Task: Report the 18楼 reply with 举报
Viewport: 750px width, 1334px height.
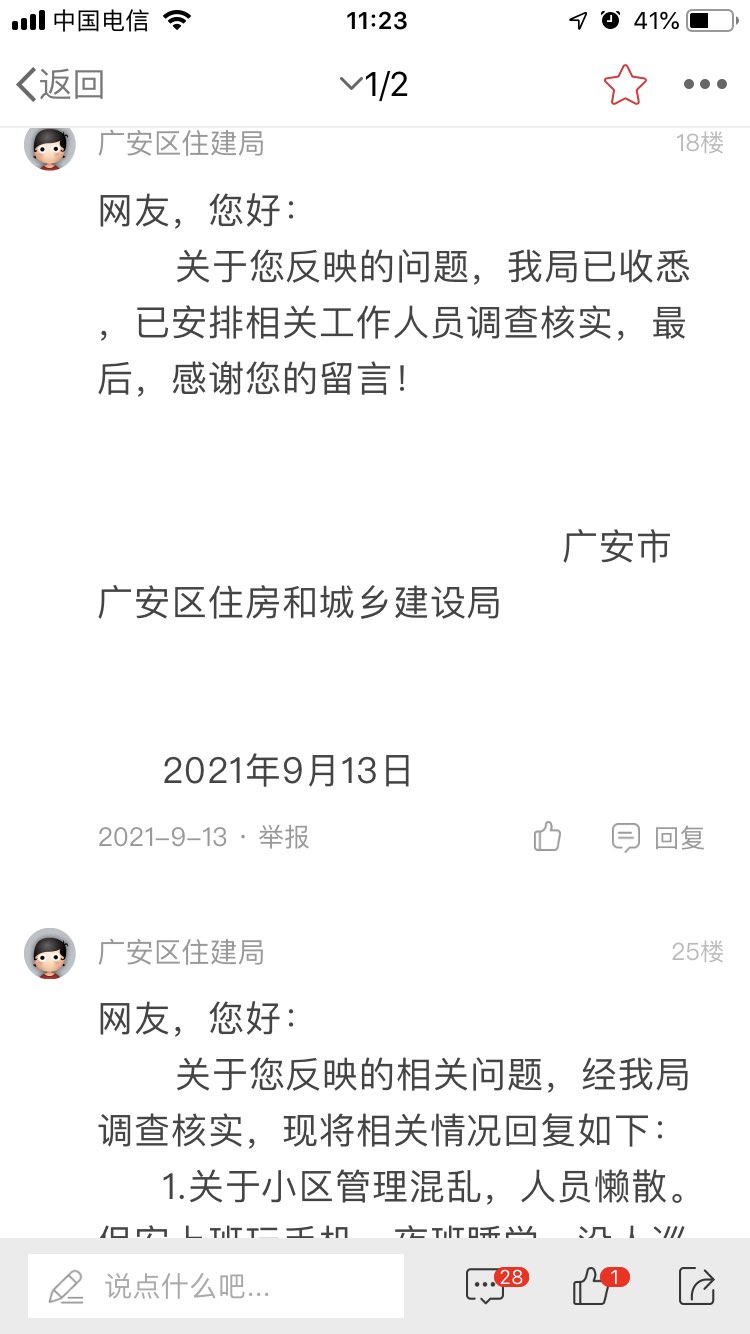Action: coord(284,837)
